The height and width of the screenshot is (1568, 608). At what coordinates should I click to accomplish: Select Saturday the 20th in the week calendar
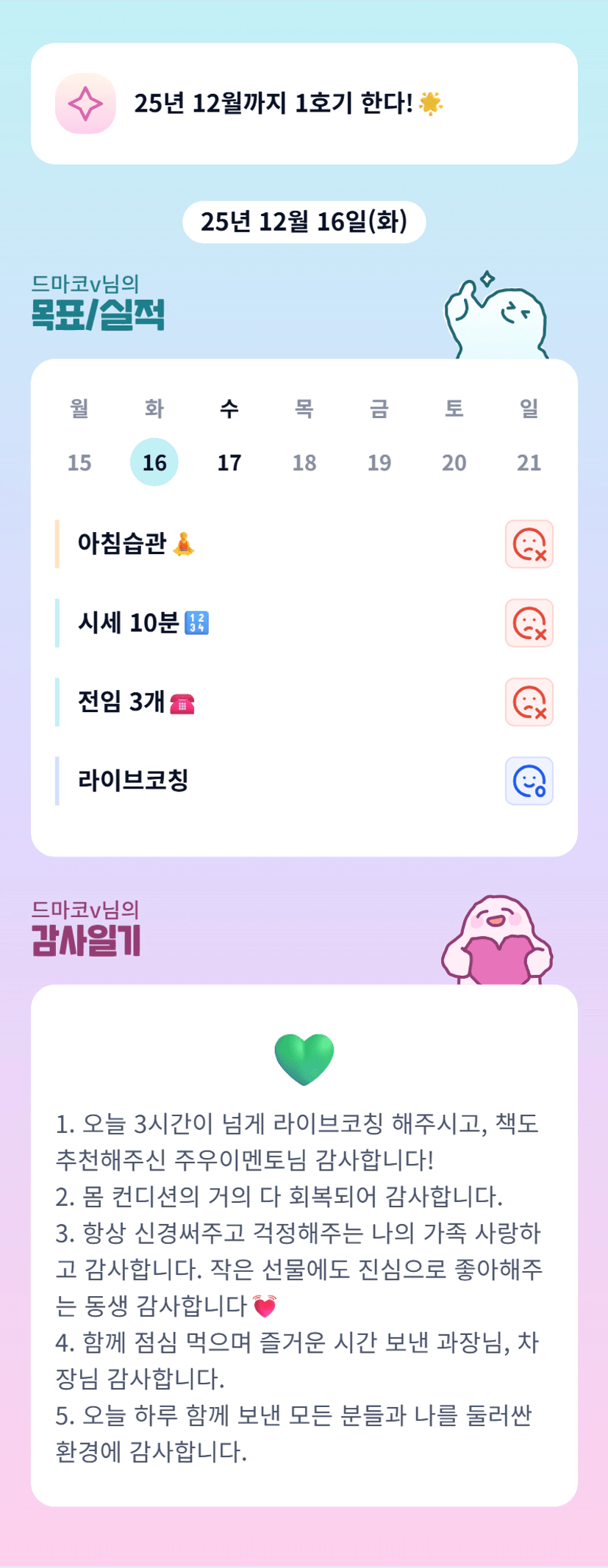tap(454, 462)
